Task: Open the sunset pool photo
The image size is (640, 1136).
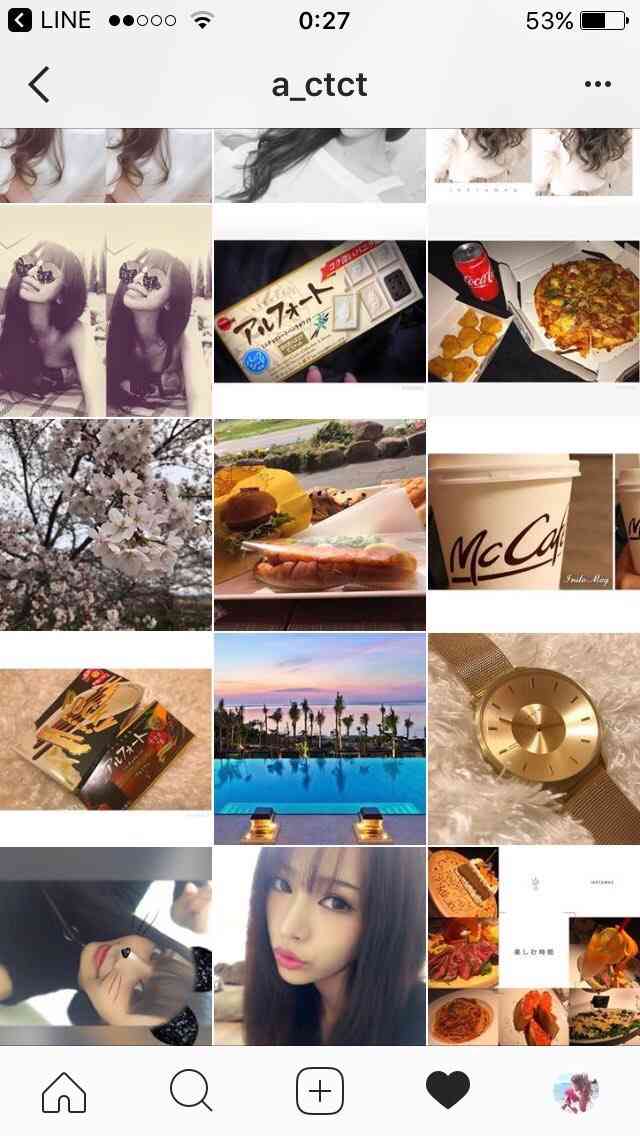Action: (x=320, y=739)
